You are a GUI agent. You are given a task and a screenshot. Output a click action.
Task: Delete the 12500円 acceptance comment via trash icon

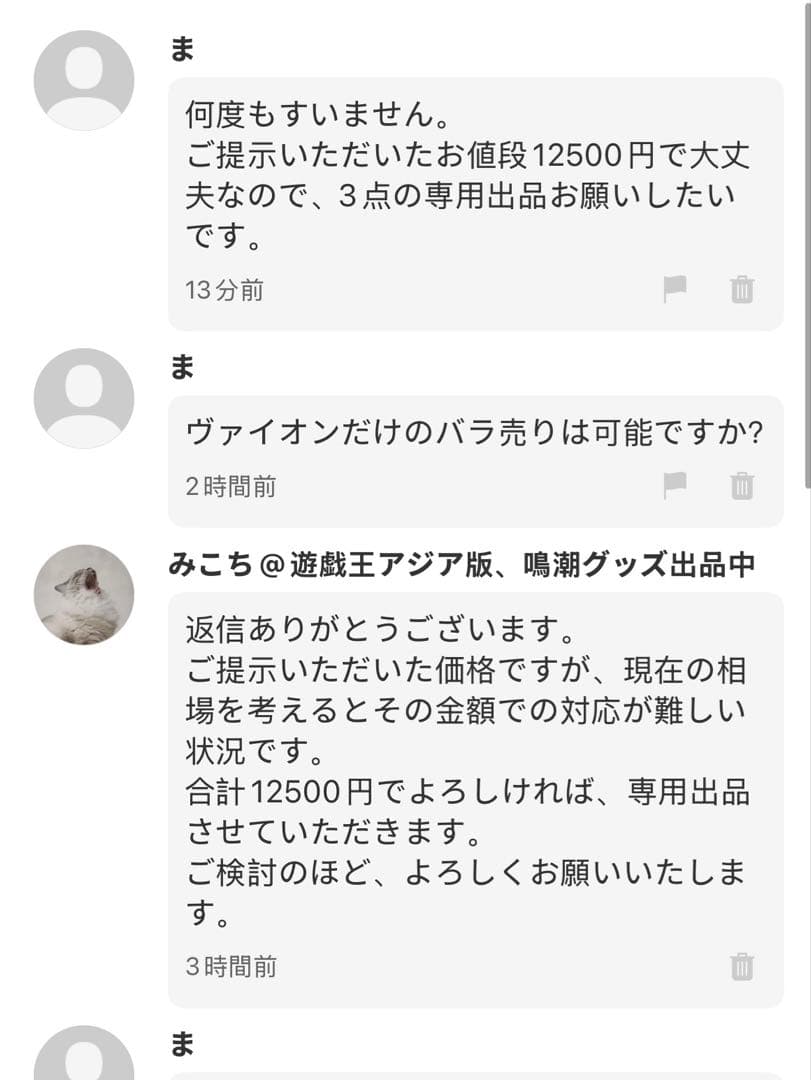tap(741, 288)
